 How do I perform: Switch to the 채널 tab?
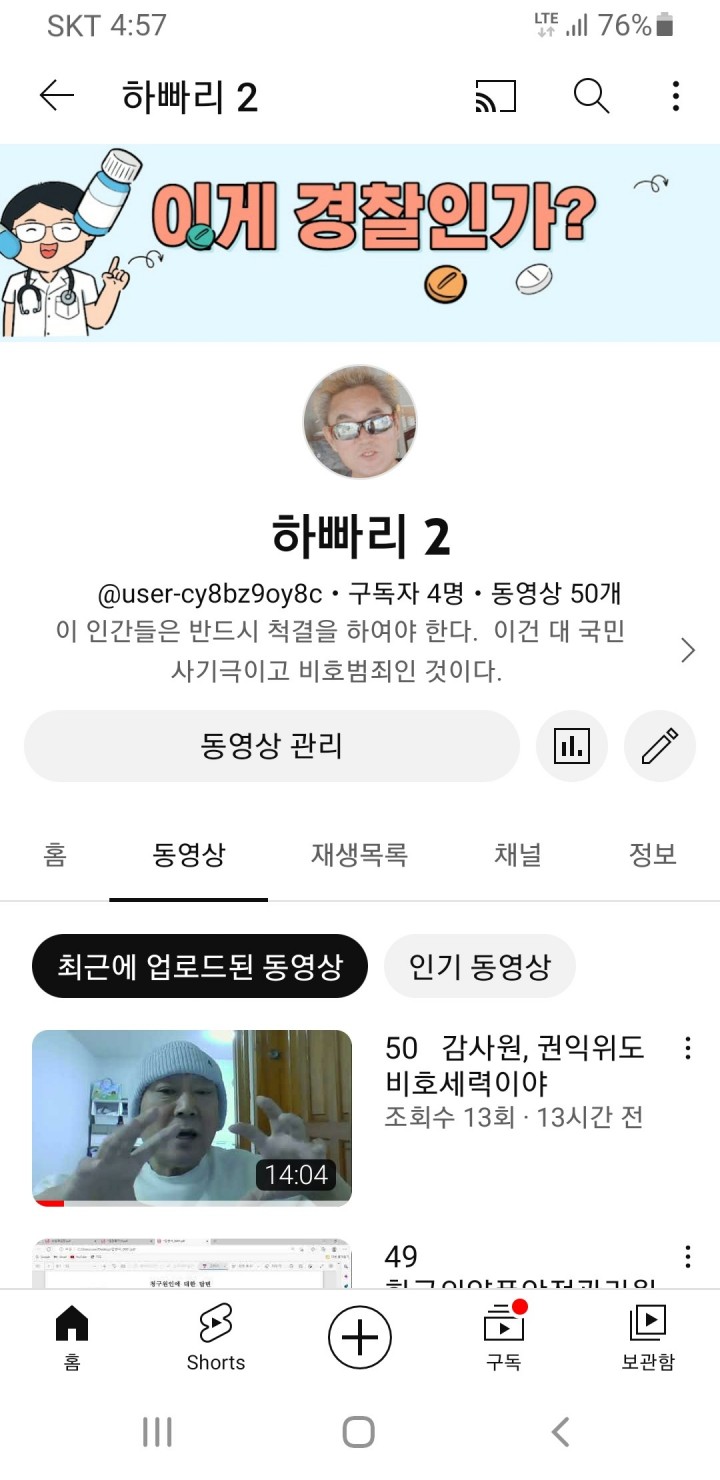click(x=518, y=854)
